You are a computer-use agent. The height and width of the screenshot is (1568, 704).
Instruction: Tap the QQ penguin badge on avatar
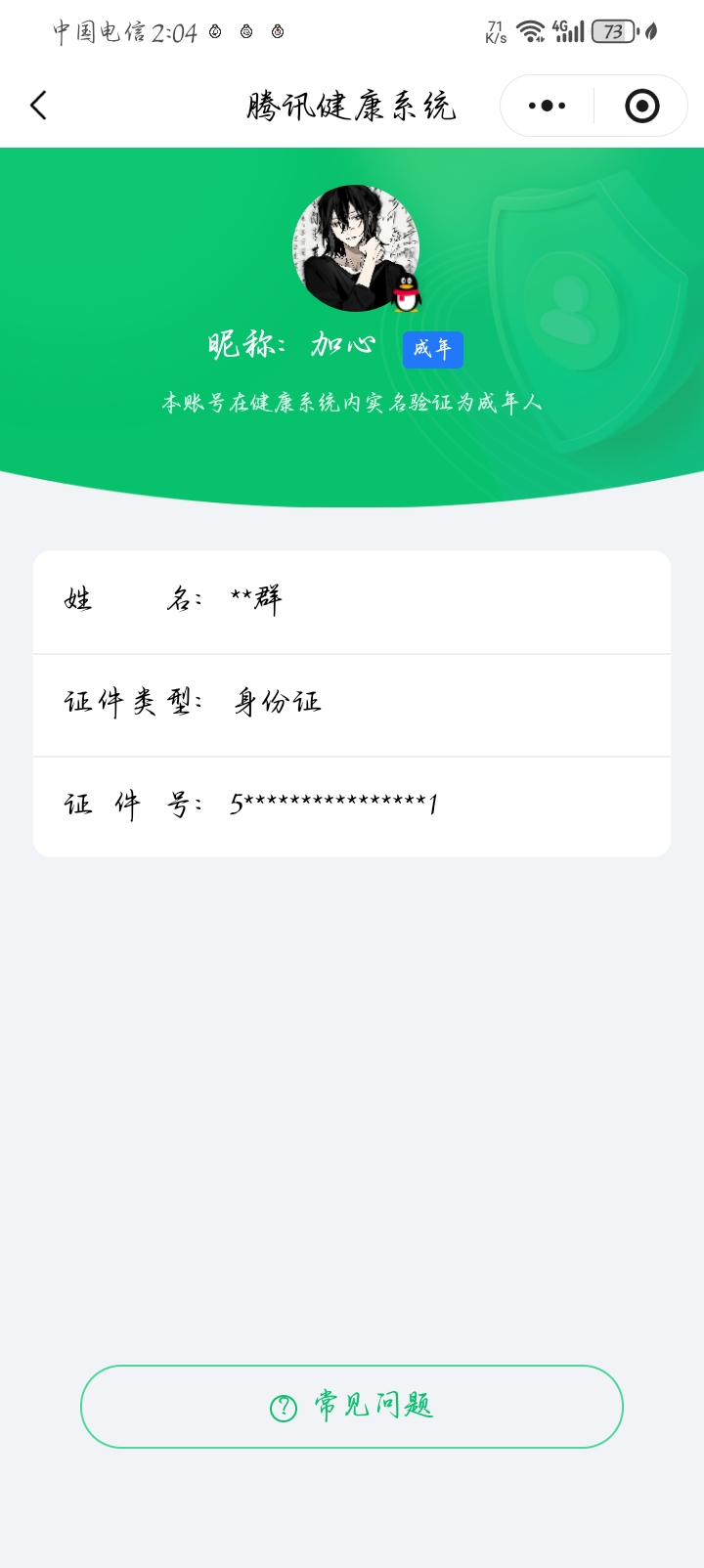click(x=407, y=294)
